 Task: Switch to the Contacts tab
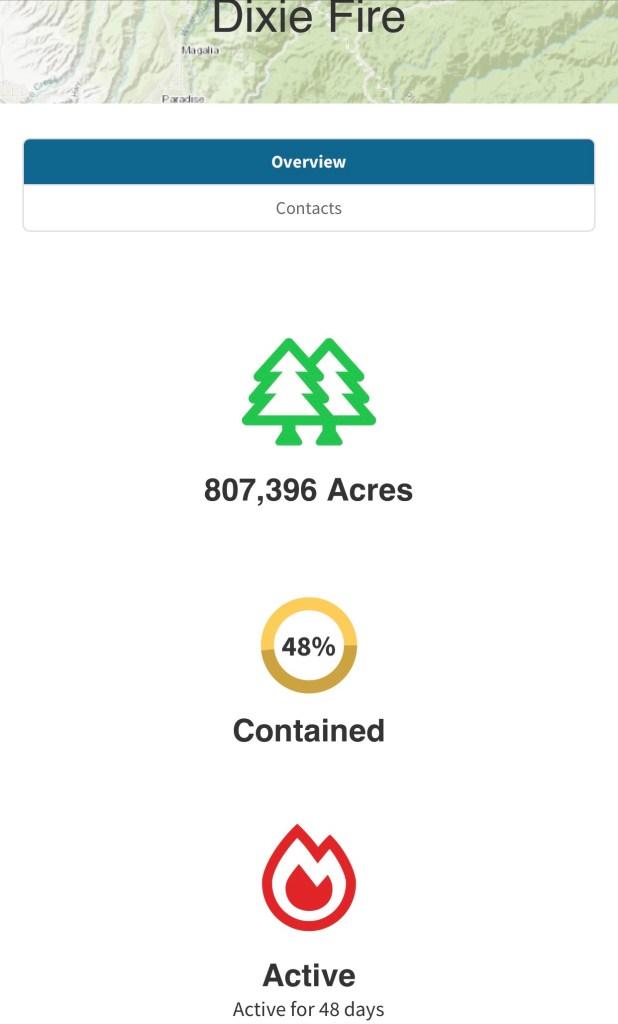pos(308,208)
